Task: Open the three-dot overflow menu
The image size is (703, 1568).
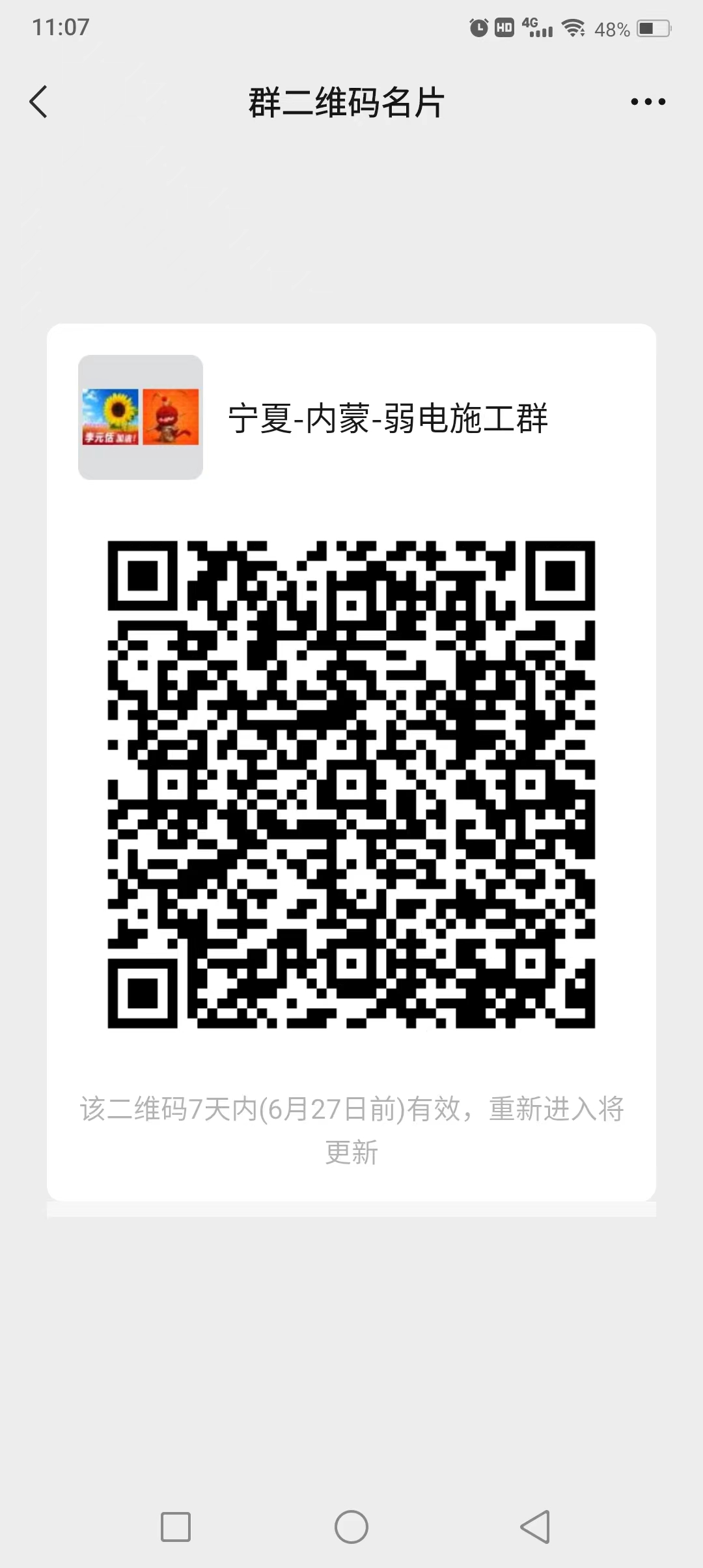Action: point(648,102)
